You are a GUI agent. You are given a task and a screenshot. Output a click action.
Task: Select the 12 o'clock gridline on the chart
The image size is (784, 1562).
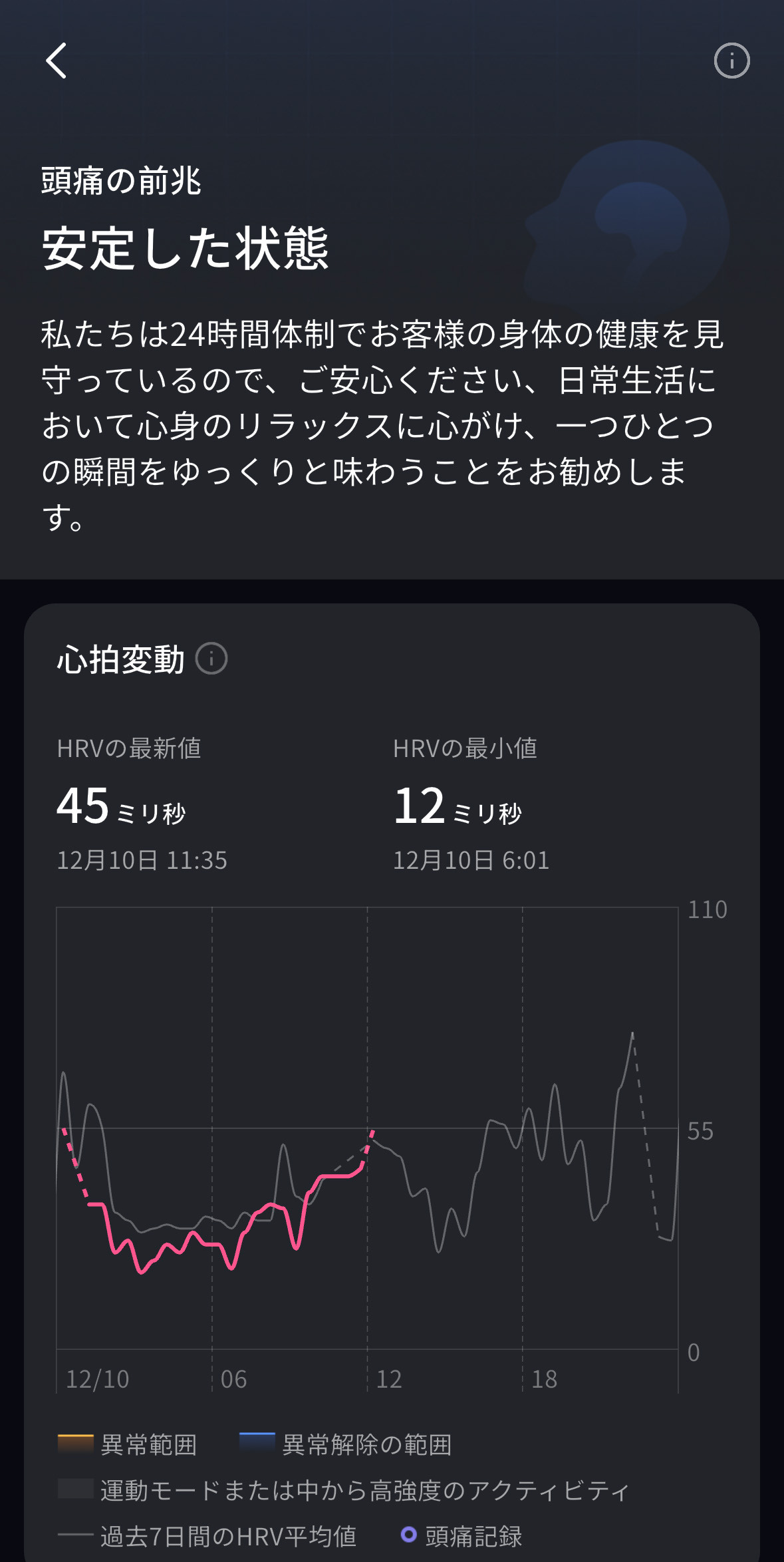click(368, 1131)
